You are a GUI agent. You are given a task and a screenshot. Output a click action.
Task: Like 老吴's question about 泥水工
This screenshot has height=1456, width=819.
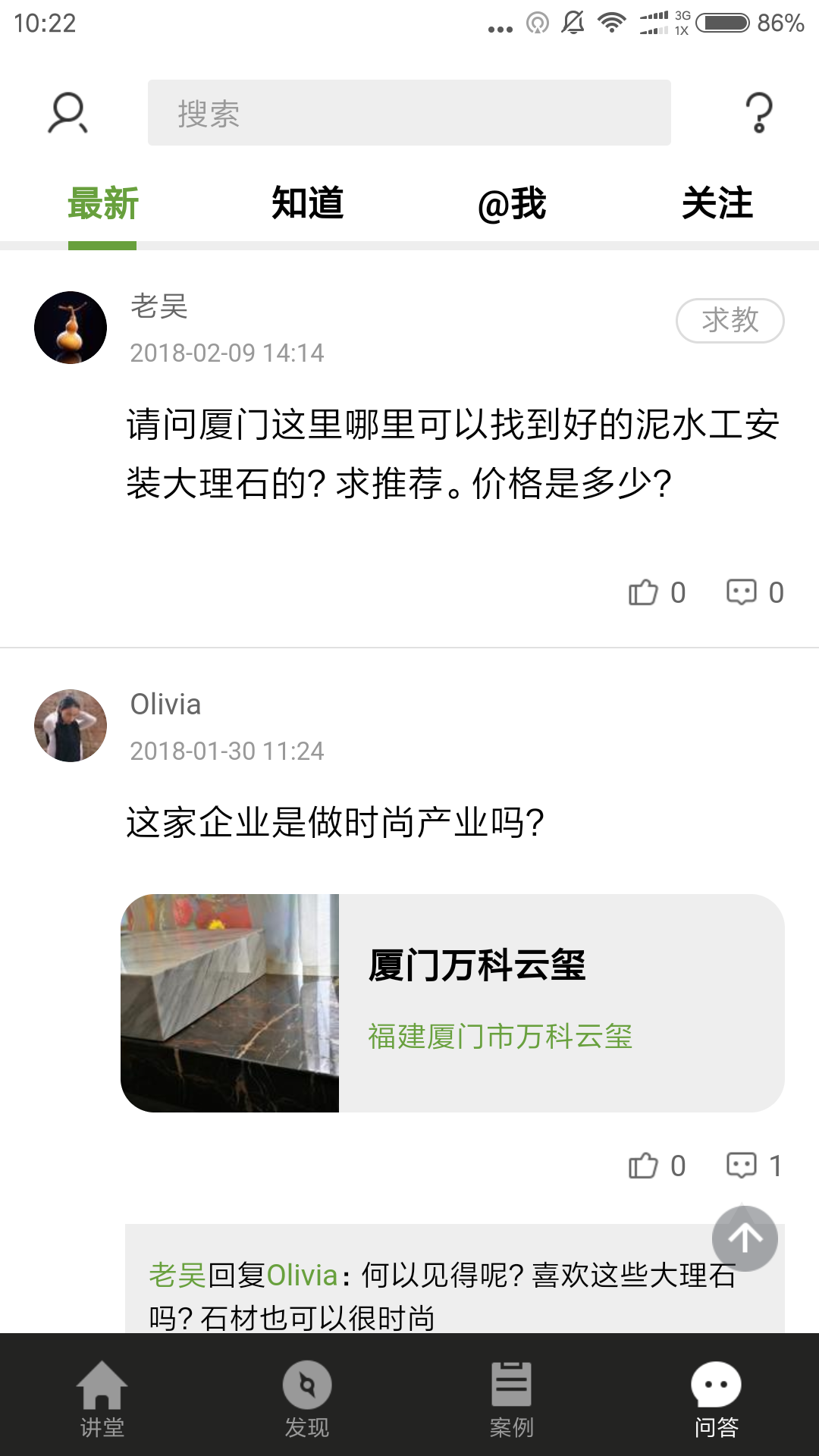point(657,592)
